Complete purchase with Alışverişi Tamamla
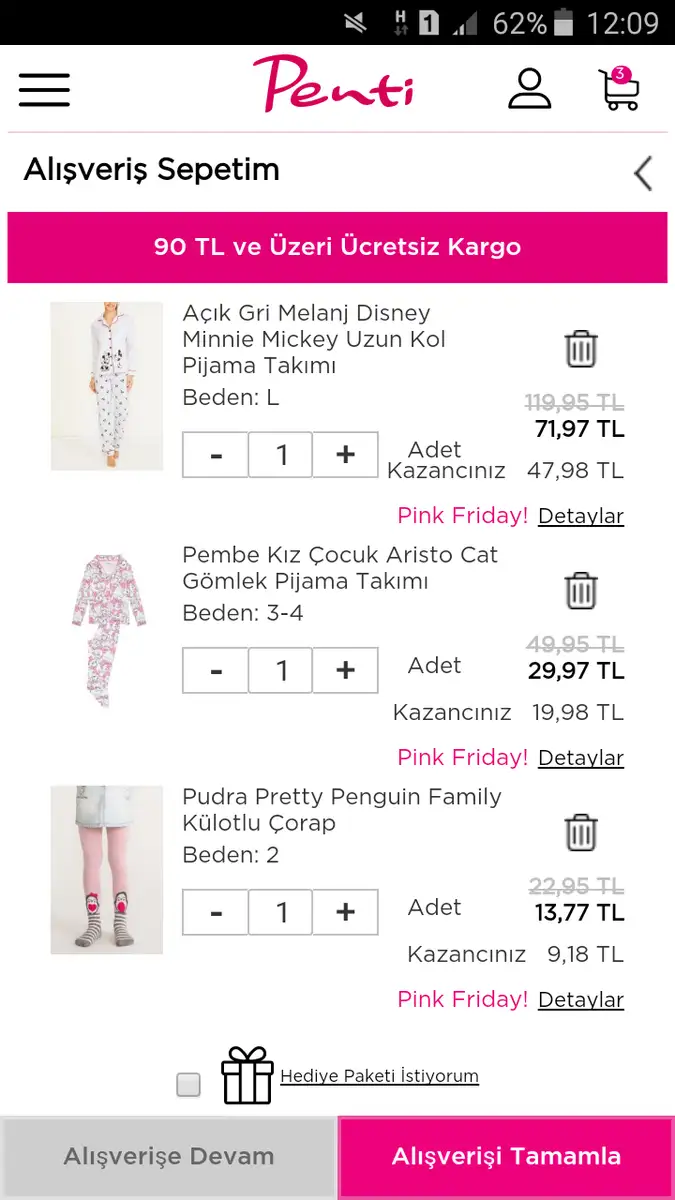Screen dimensions: 675x1200 [506, 1157]
